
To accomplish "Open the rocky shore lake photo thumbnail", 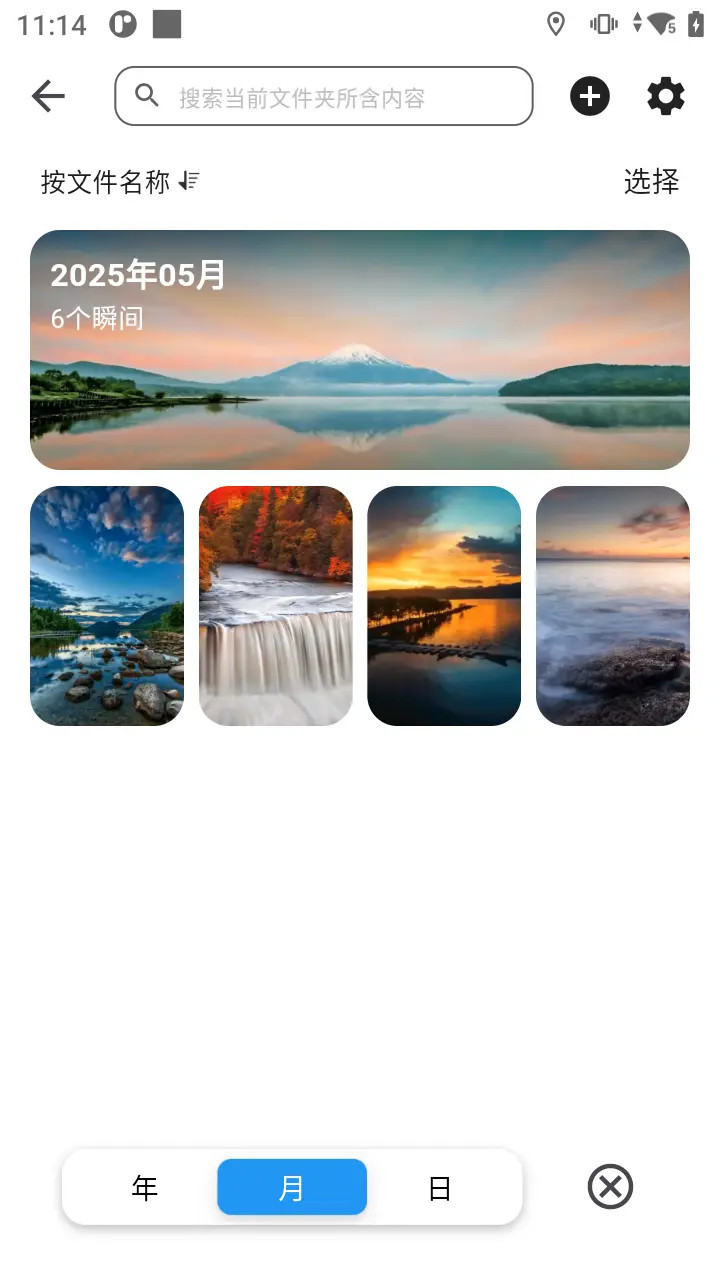I will tap(107, 605).
